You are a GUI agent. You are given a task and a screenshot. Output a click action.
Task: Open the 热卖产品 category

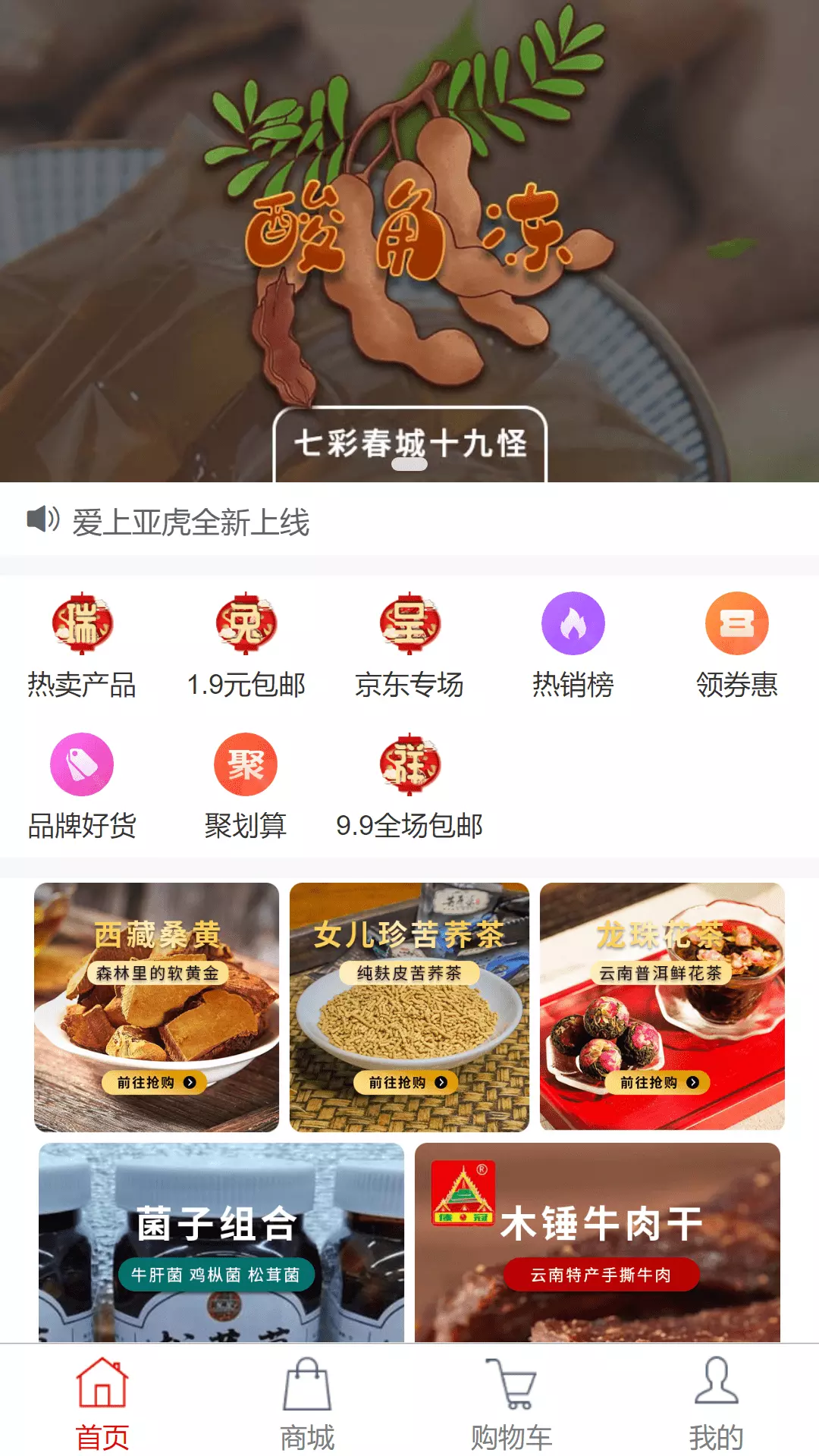coord(82,645)
